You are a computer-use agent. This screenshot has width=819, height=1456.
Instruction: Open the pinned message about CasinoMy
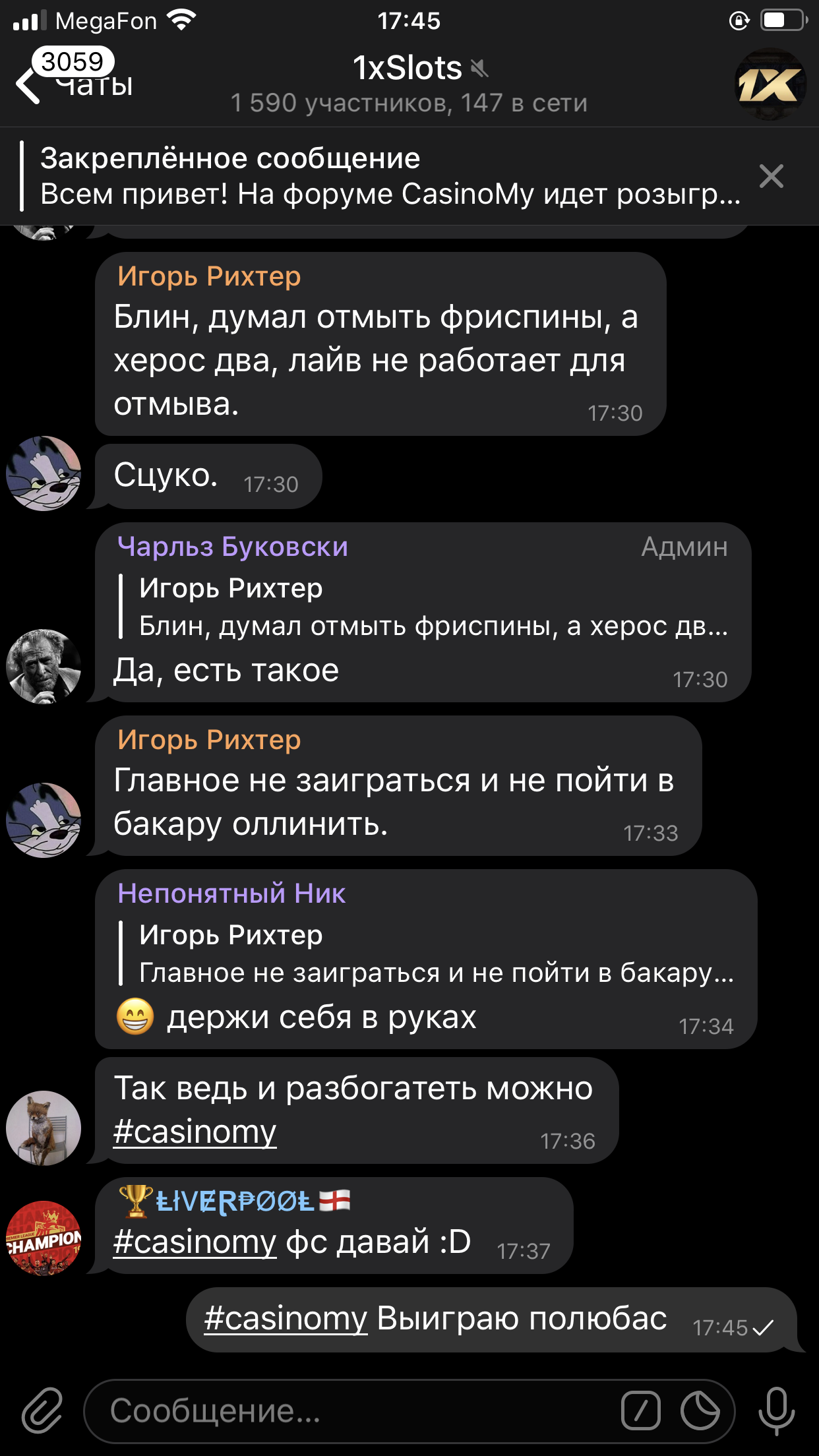[x=389, y=177]
